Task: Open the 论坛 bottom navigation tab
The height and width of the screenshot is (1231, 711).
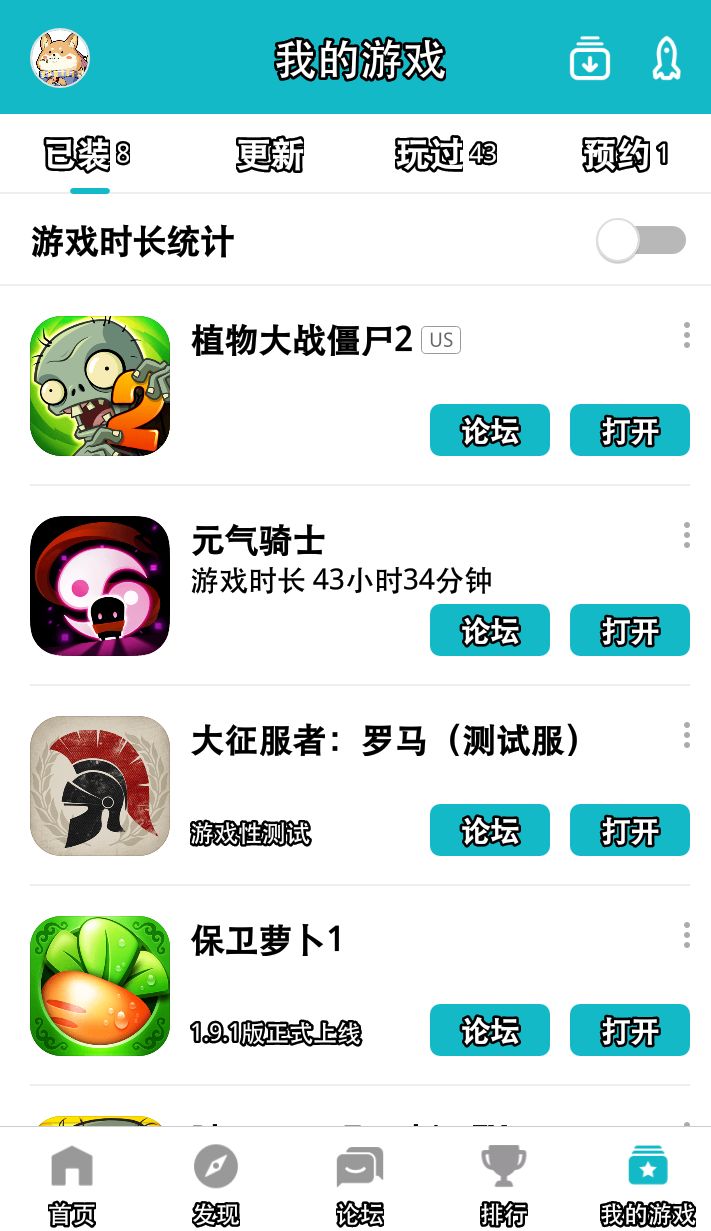Action: [359, 1185]
